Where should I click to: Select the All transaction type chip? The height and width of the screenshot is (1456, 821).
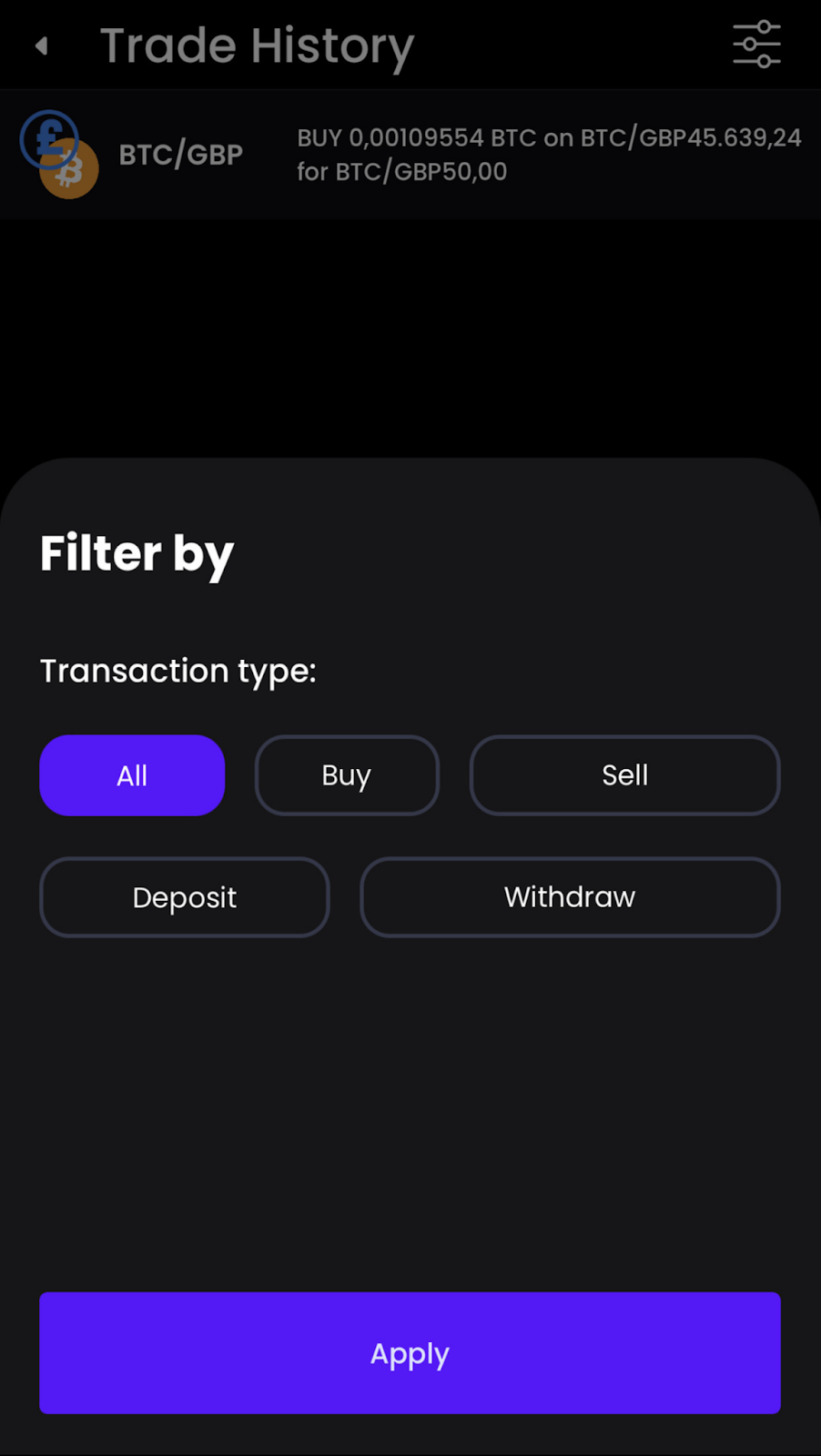click(x=132, y=775)
